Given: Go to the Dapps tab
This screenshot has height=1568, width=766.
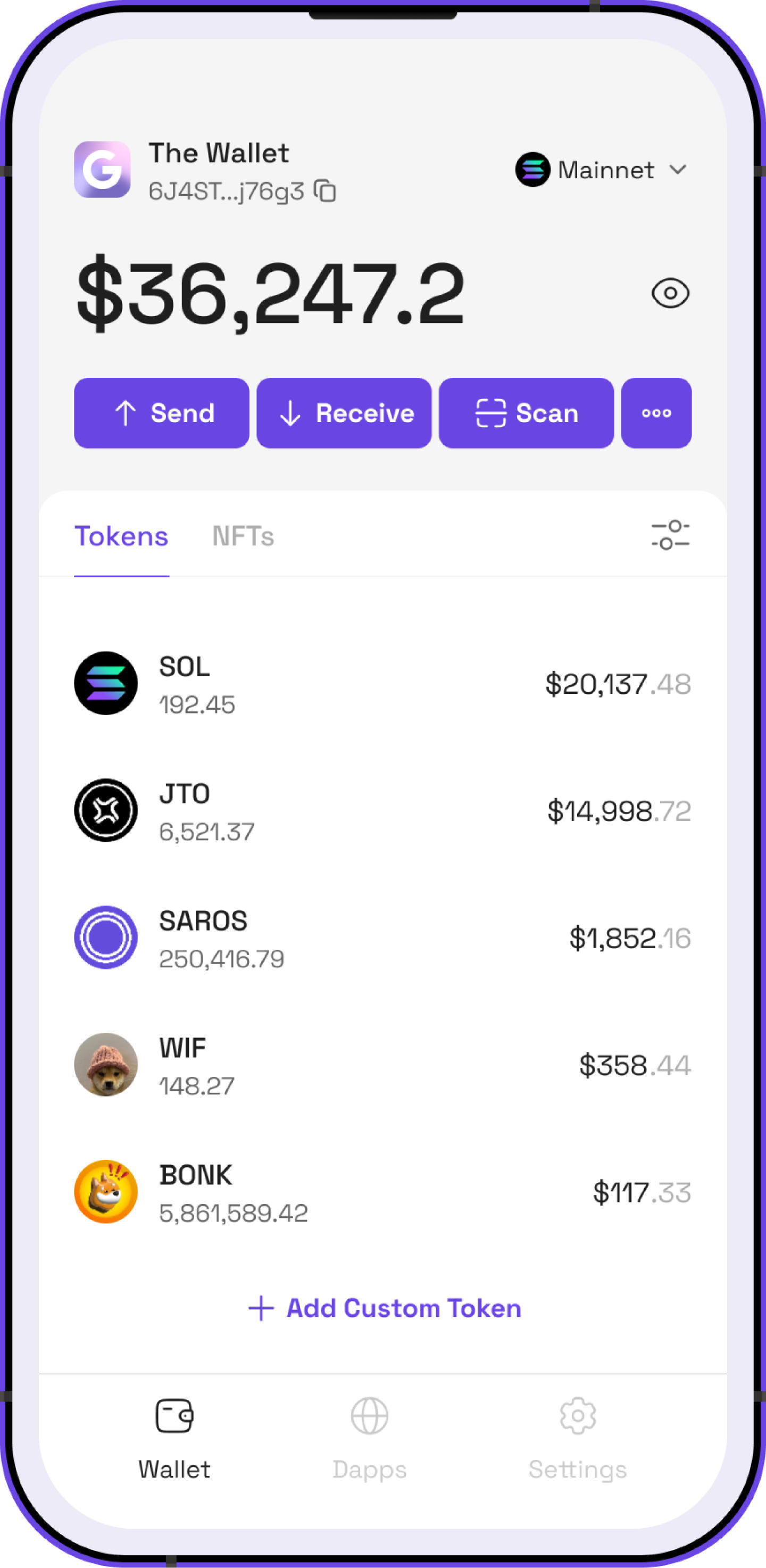Looking at the screenshot, I should [x=369, y=1439].
